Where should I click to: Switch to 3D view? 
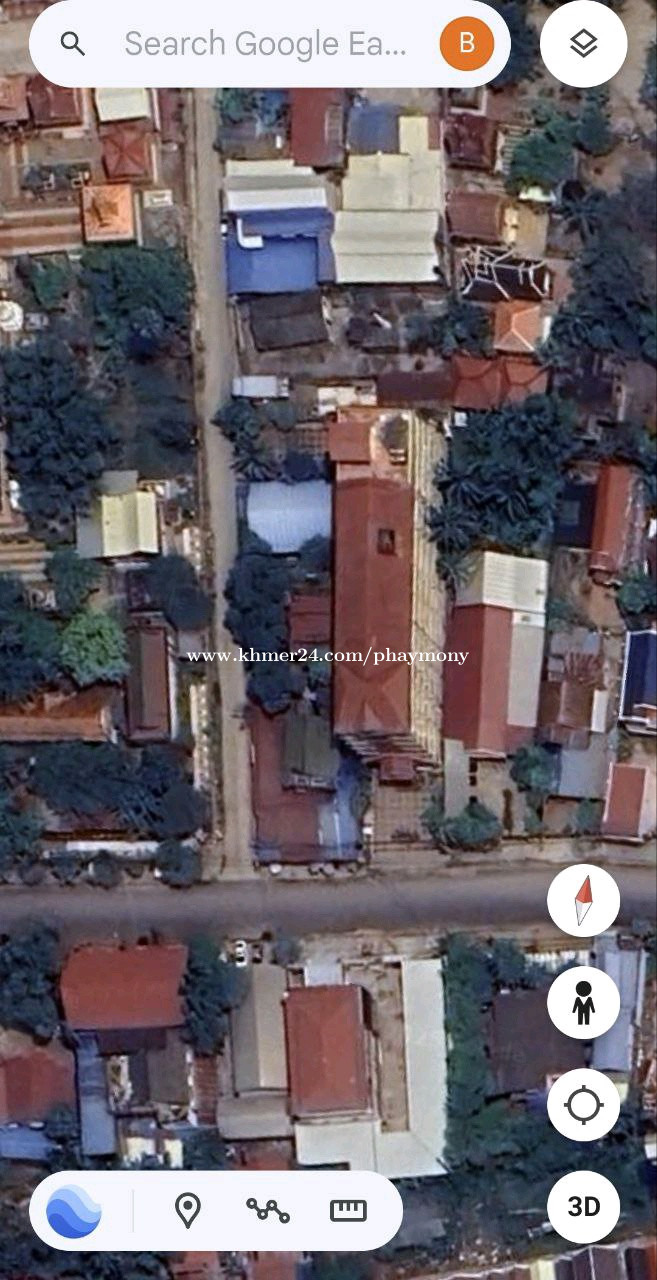click(584, 1207)
